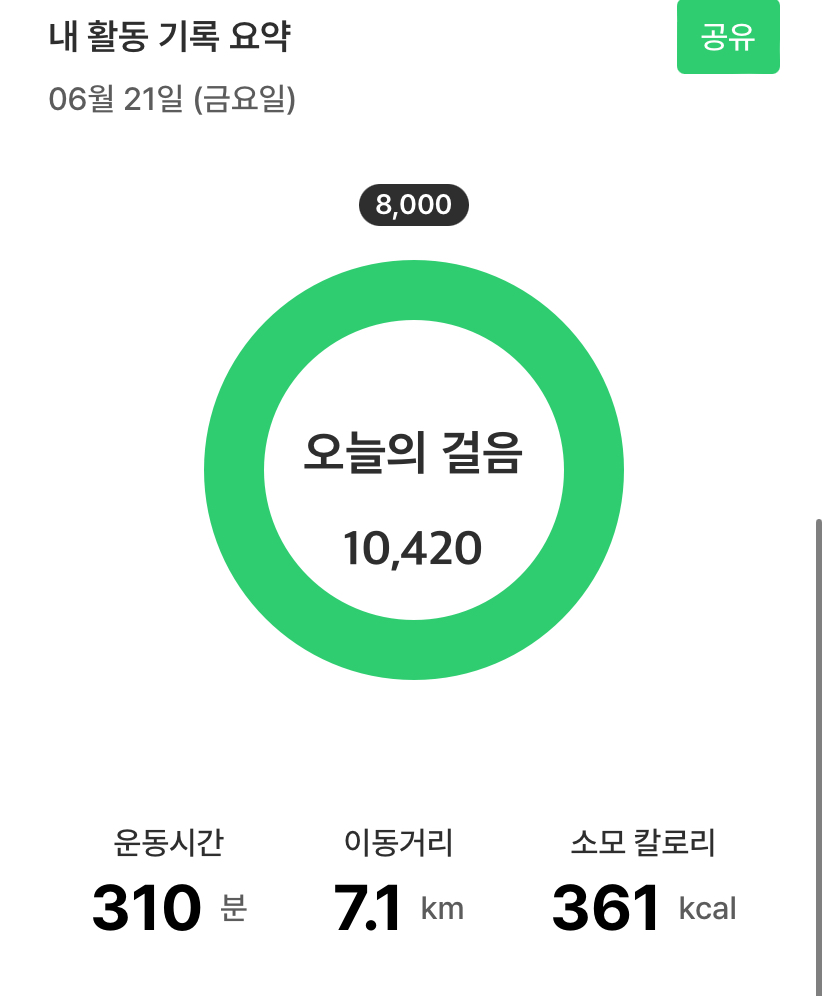Share the activity summary via 공유 button
The image size is (822, 996).
pos(727,37)
